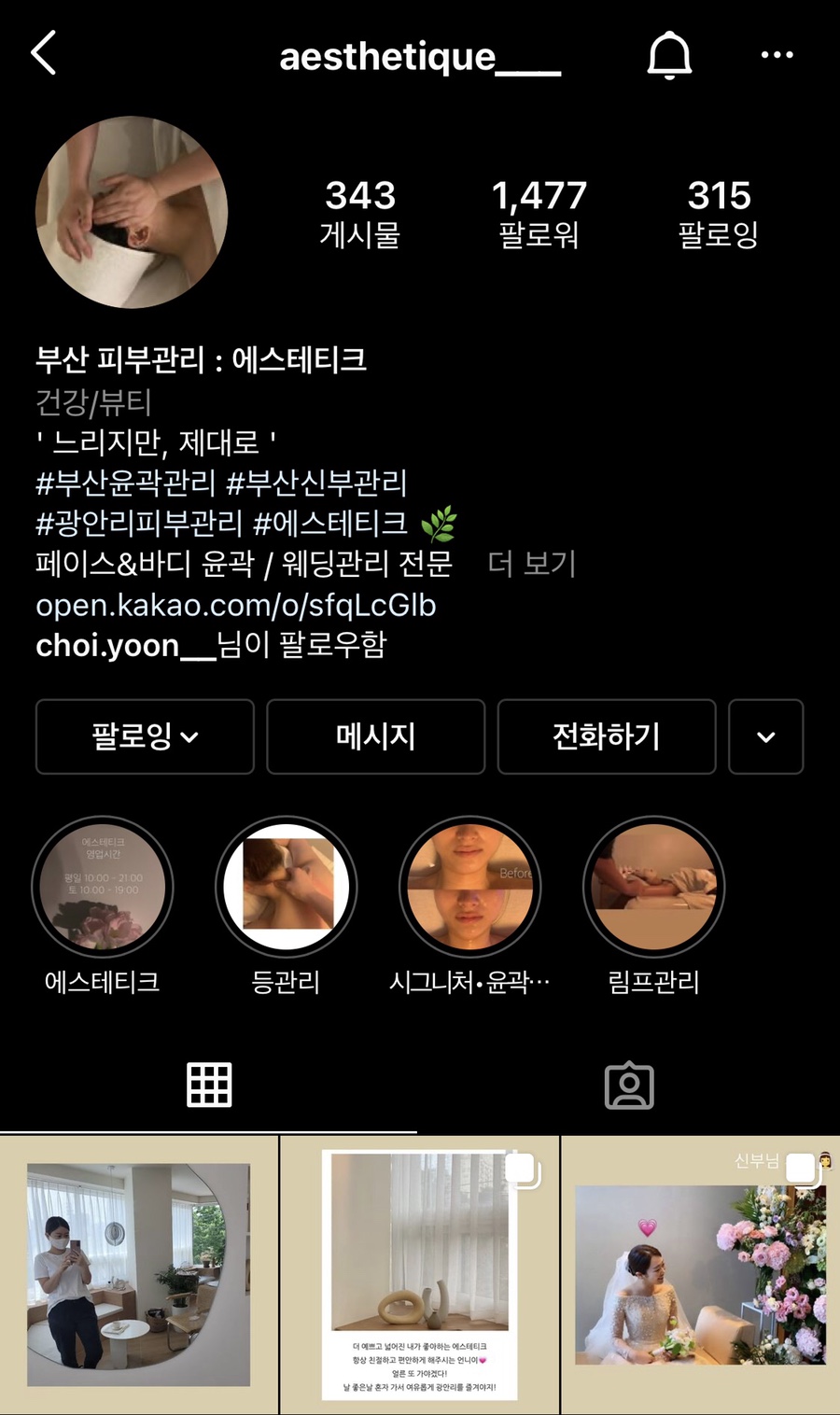Open the open.kakao.com link
Image resolution: width=840 pixels, height=1415 pixels.
click(x=236, y=605)
